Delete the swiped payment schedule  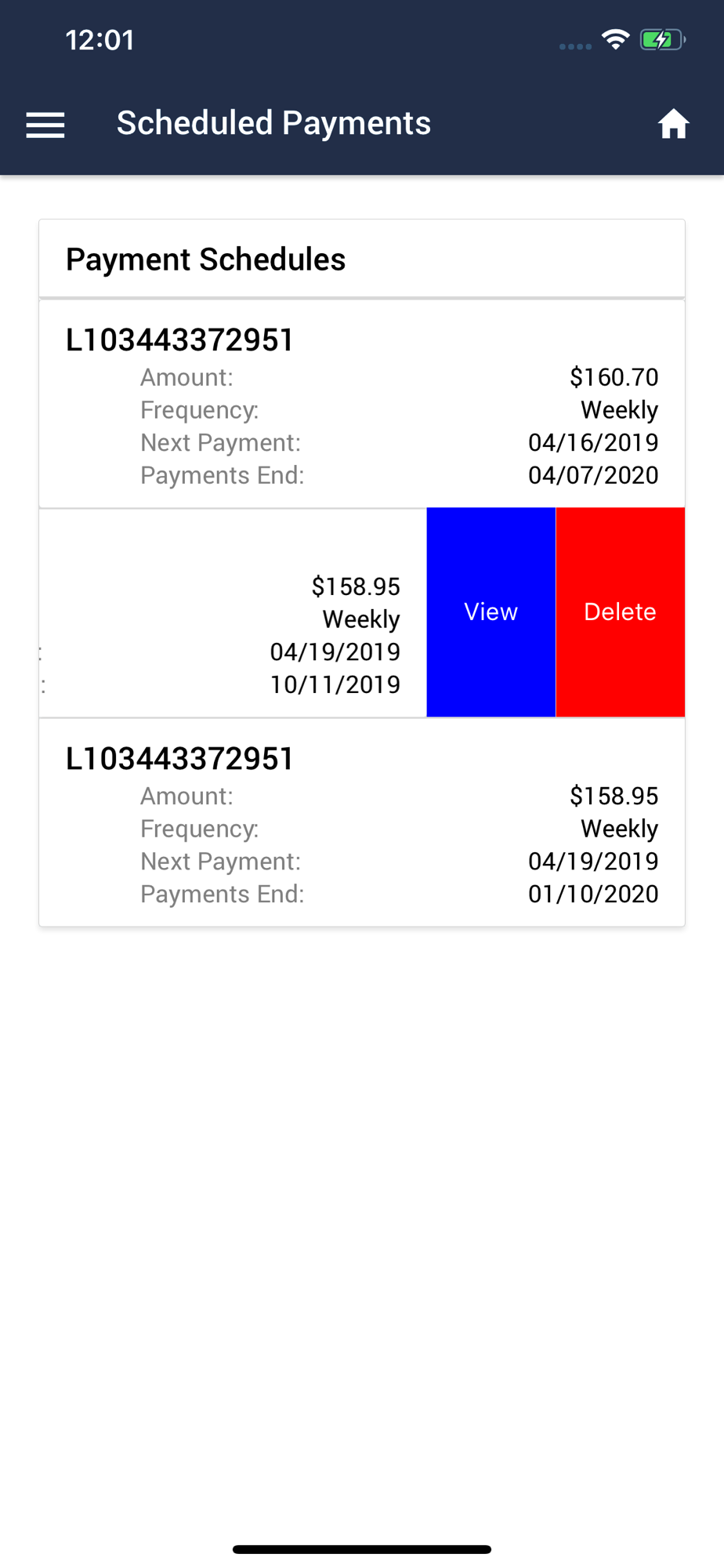[x=621, y=612]
